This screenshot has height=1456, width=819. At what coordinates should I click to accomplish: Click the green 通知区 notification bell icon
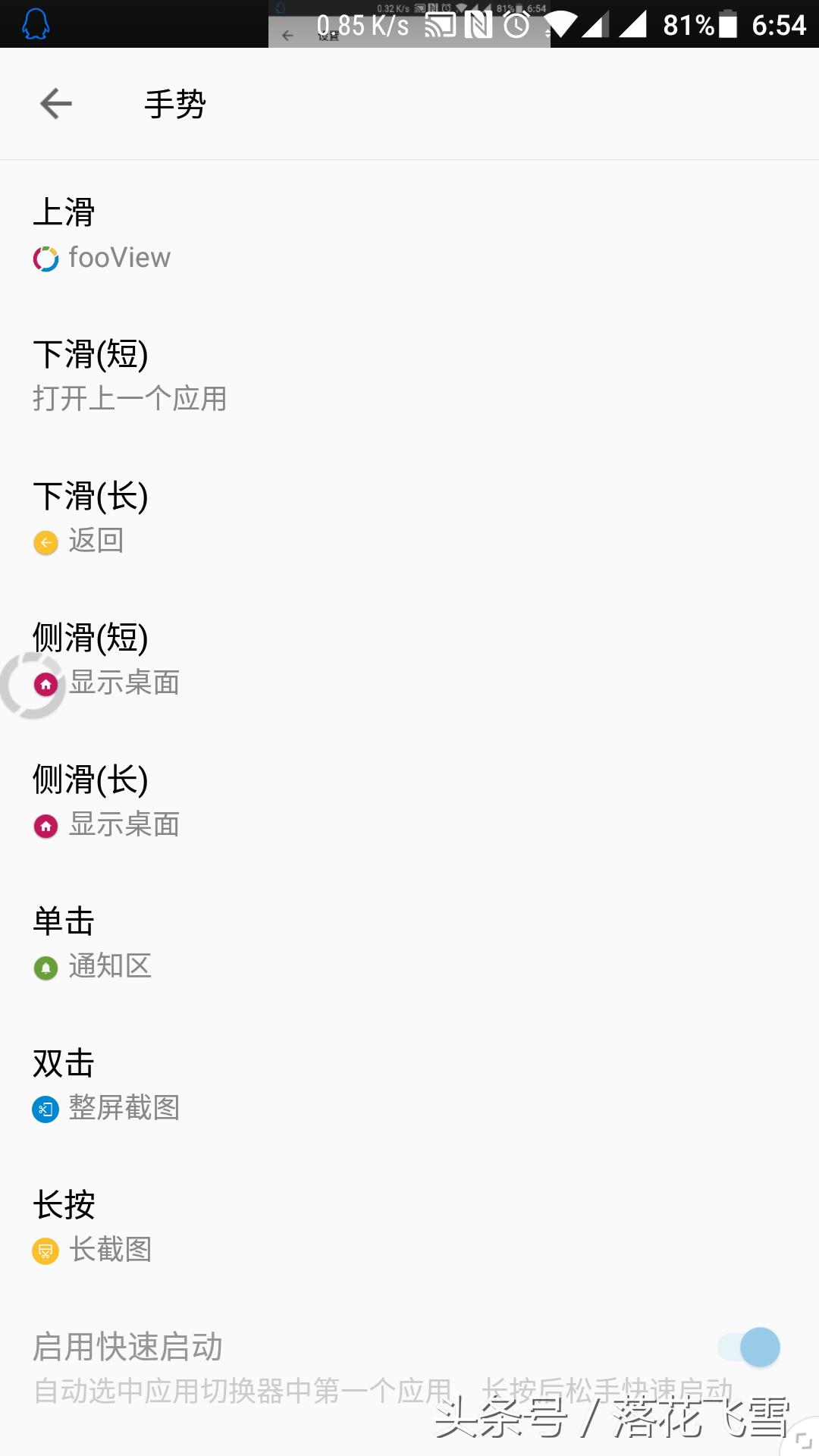[45, 968]
